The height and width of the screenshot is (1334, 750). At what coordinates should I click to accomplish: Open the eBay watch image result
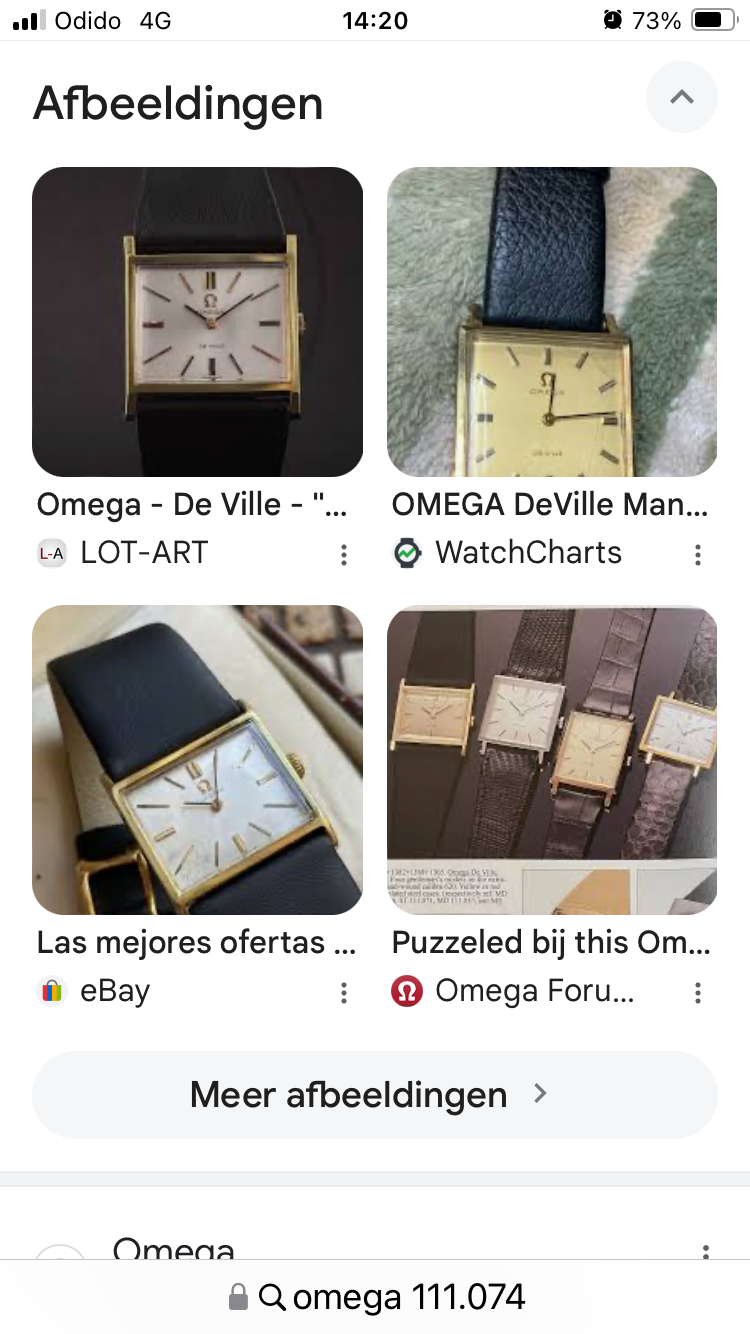tap(198, 760)
